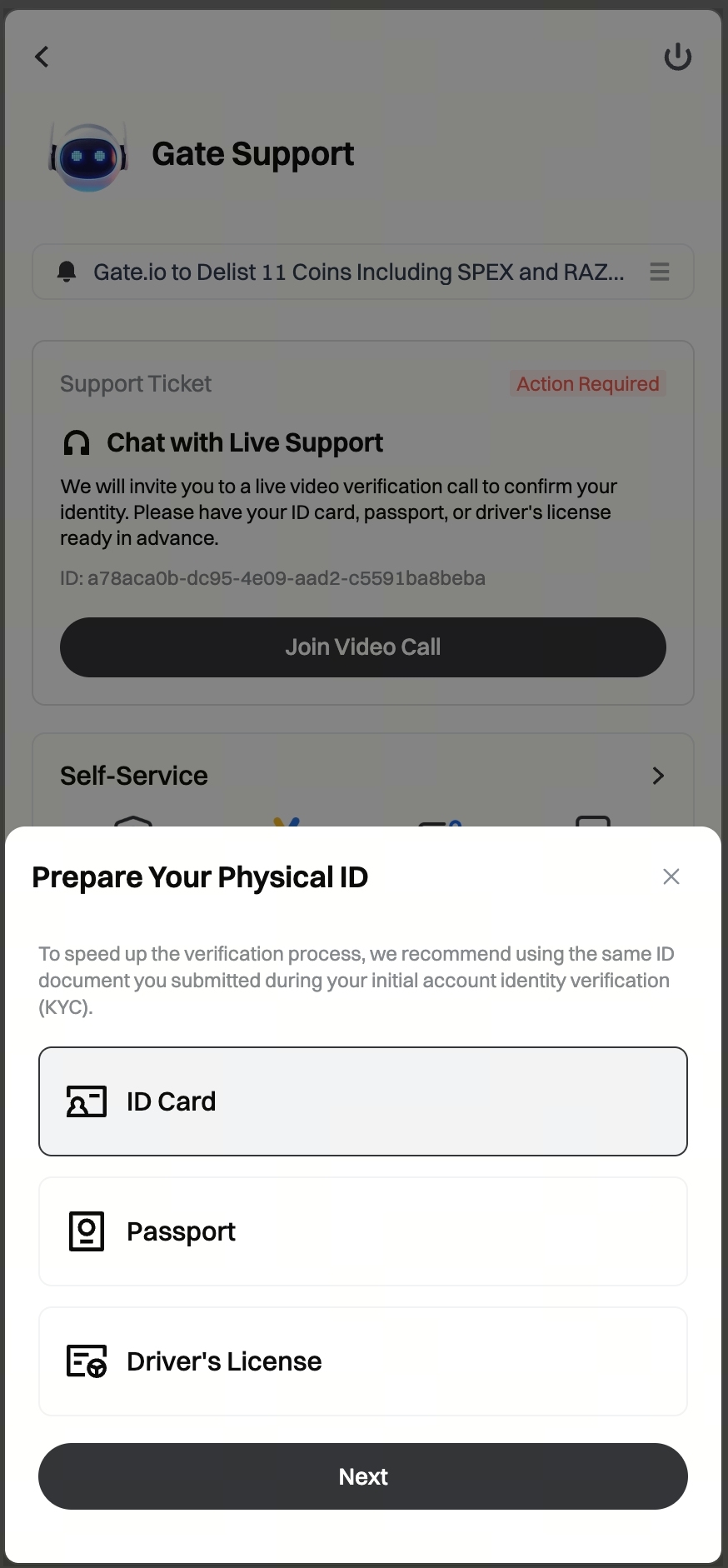Open the Gate.io delisting announcement

(x=358, y=272)
